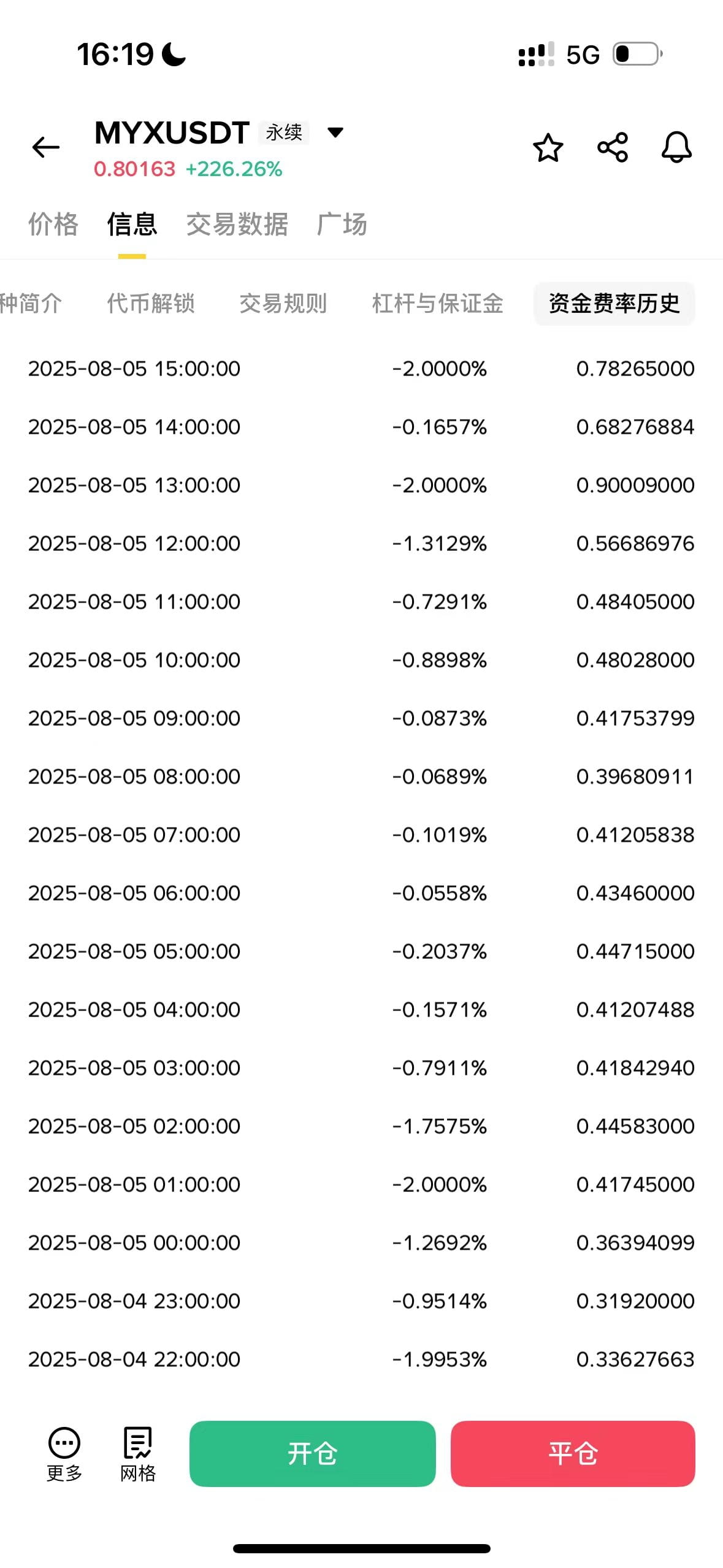
Task: Tap the red 平仓 button
Action: (x=573, y=1453)
